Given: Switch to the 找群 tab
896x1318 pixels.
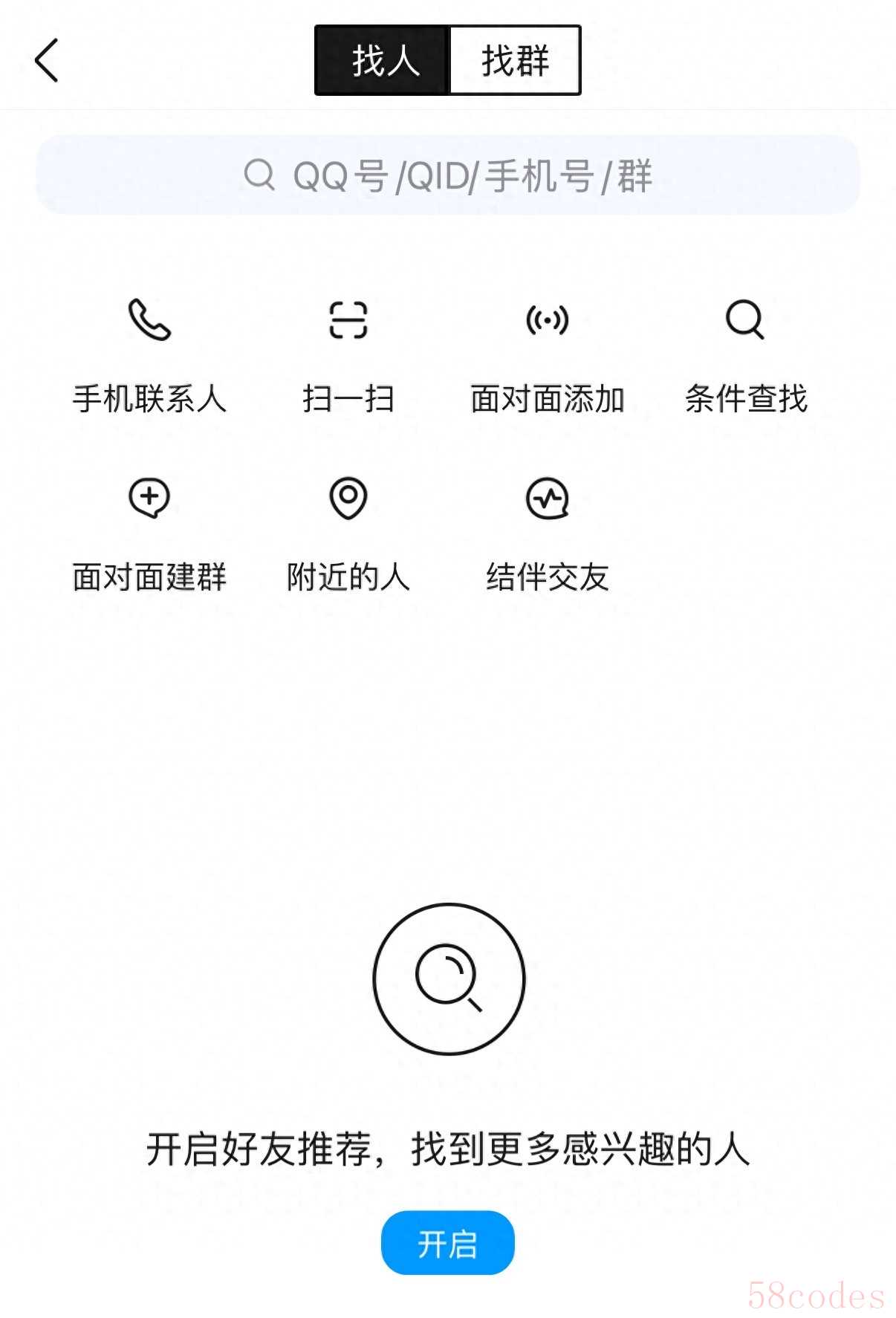Looking at the screenshot, I should [514, 60].
